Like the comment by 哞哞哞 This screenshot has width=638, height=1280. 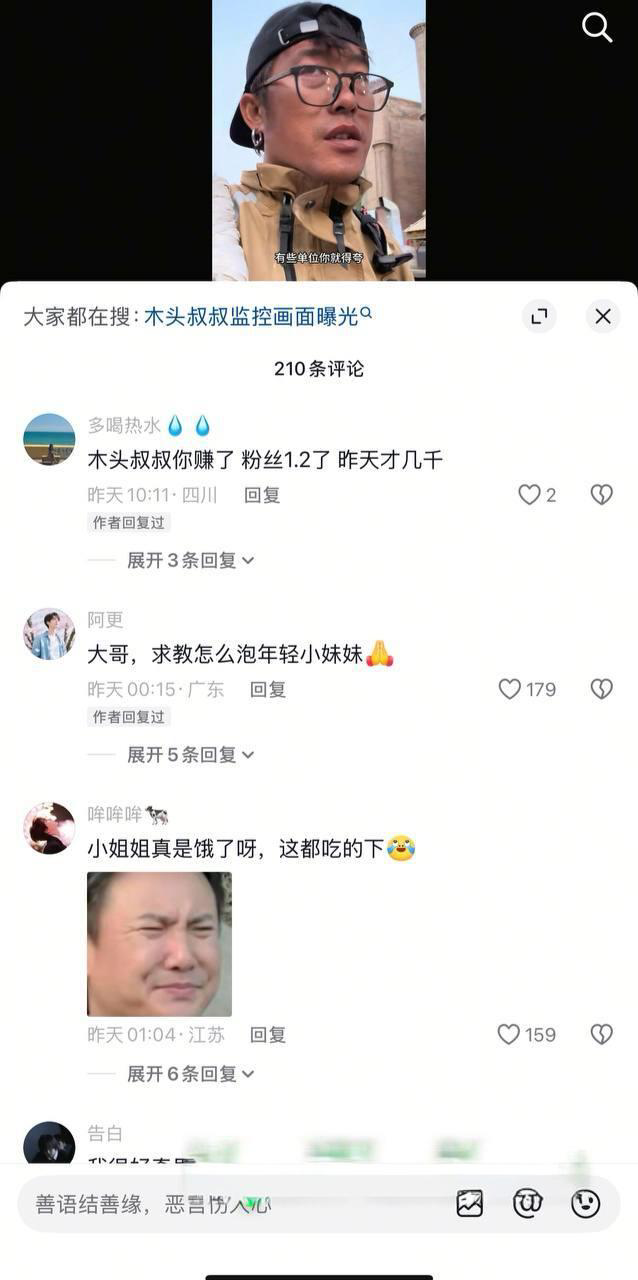[x=510, y=1035]
